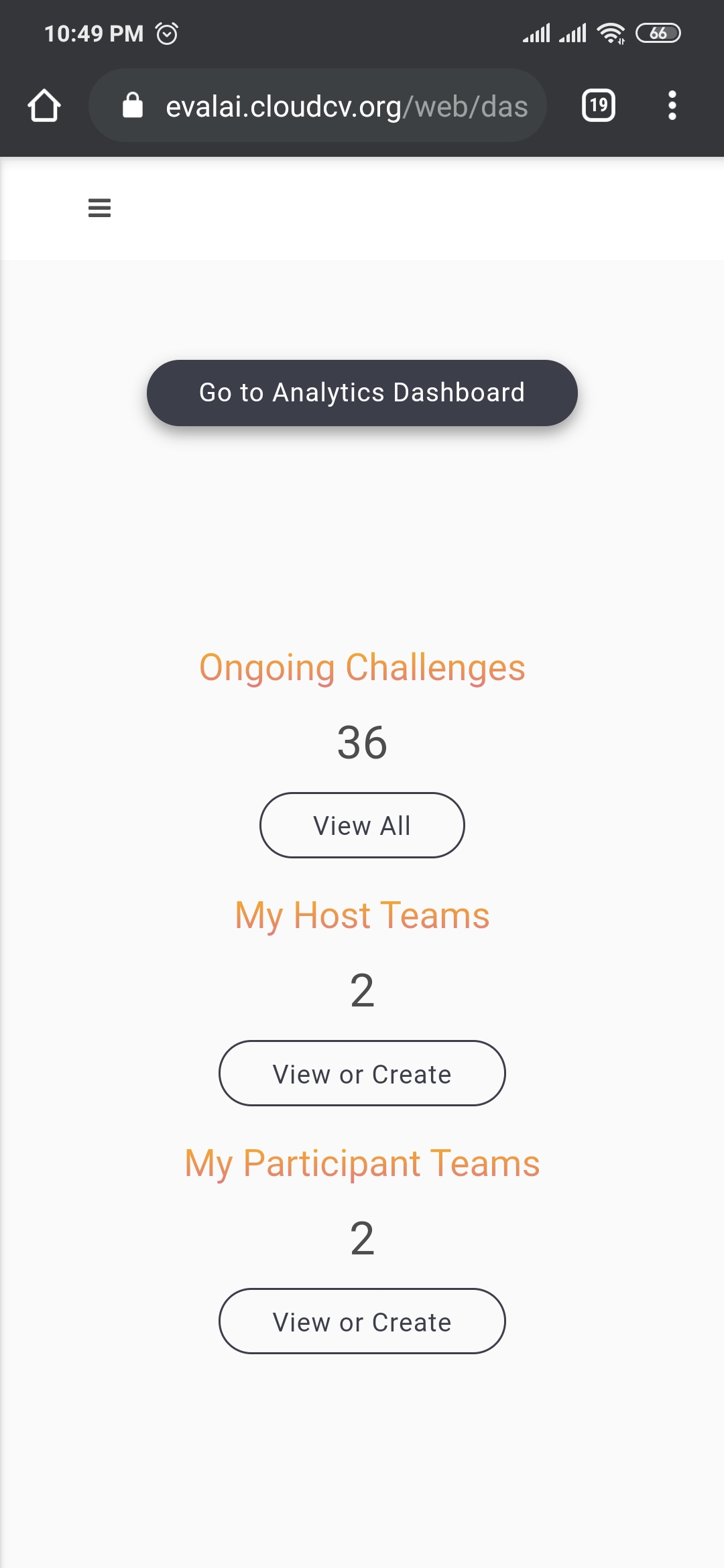The image size is (724, 1568).
Task: View or Create a Participant Team
Action: (x=361, y=1321)
